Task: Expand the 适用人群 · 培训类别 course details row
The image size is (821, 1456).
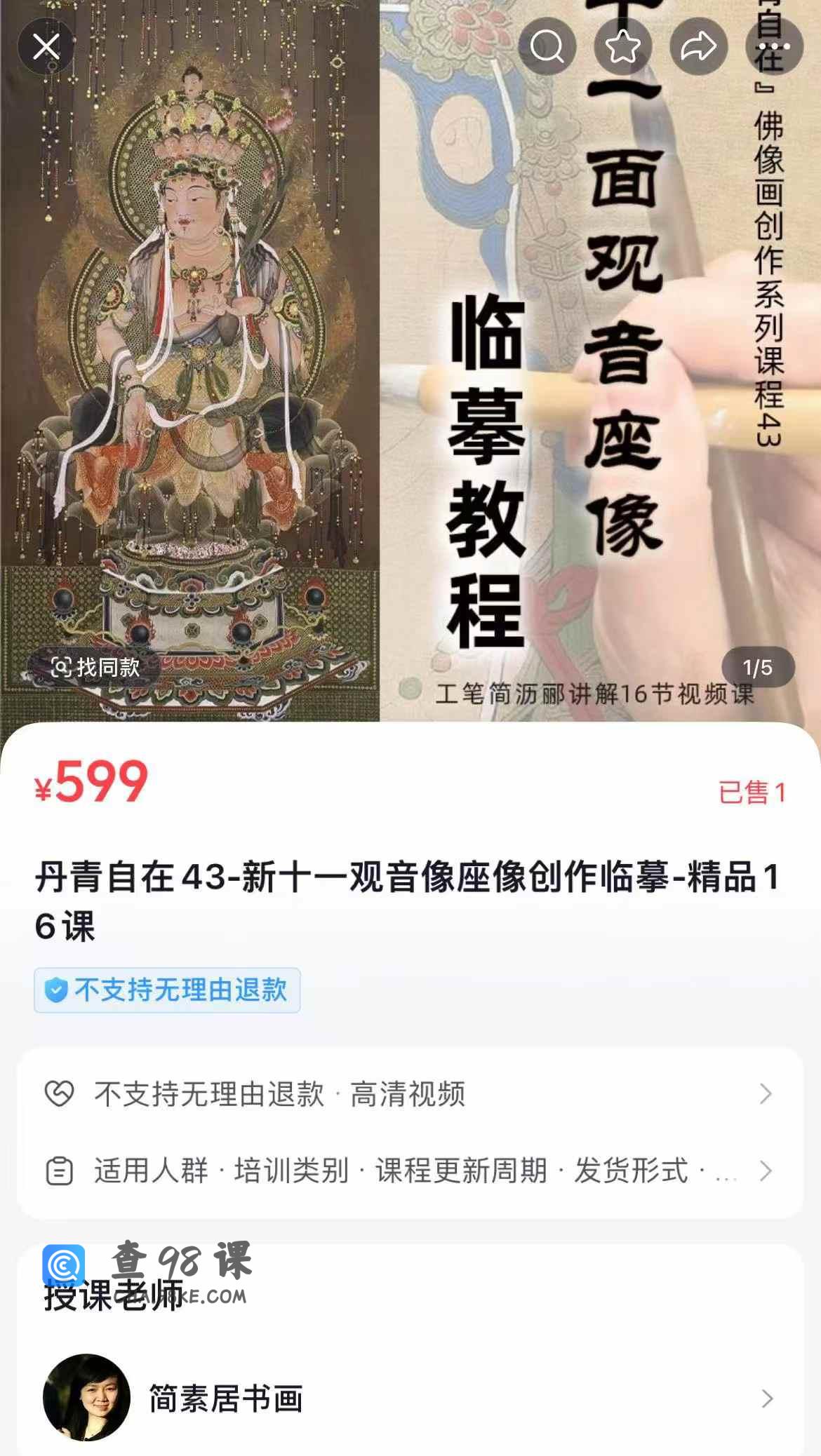Action: (410, 1171)
